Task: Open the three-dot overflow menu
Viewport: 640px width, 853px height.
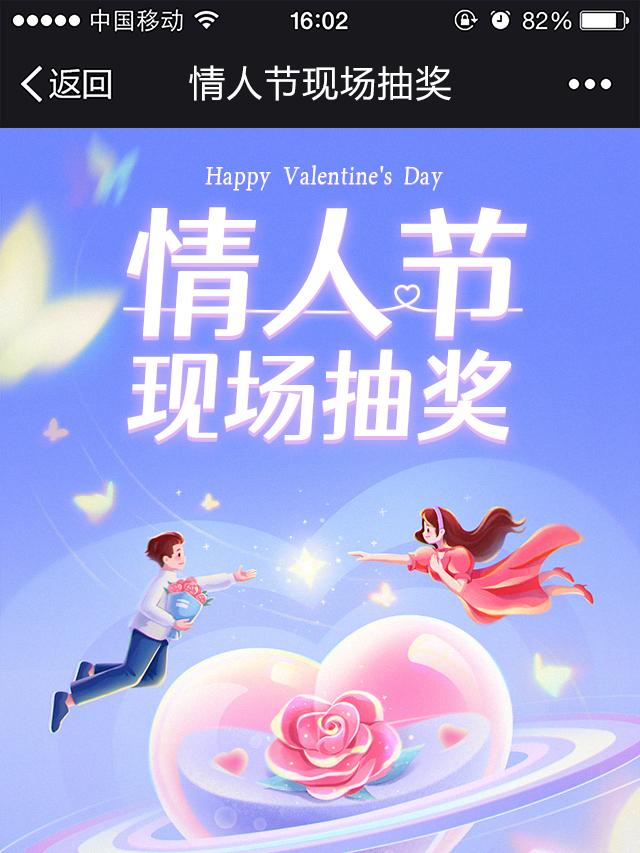Action: [589, 85]
